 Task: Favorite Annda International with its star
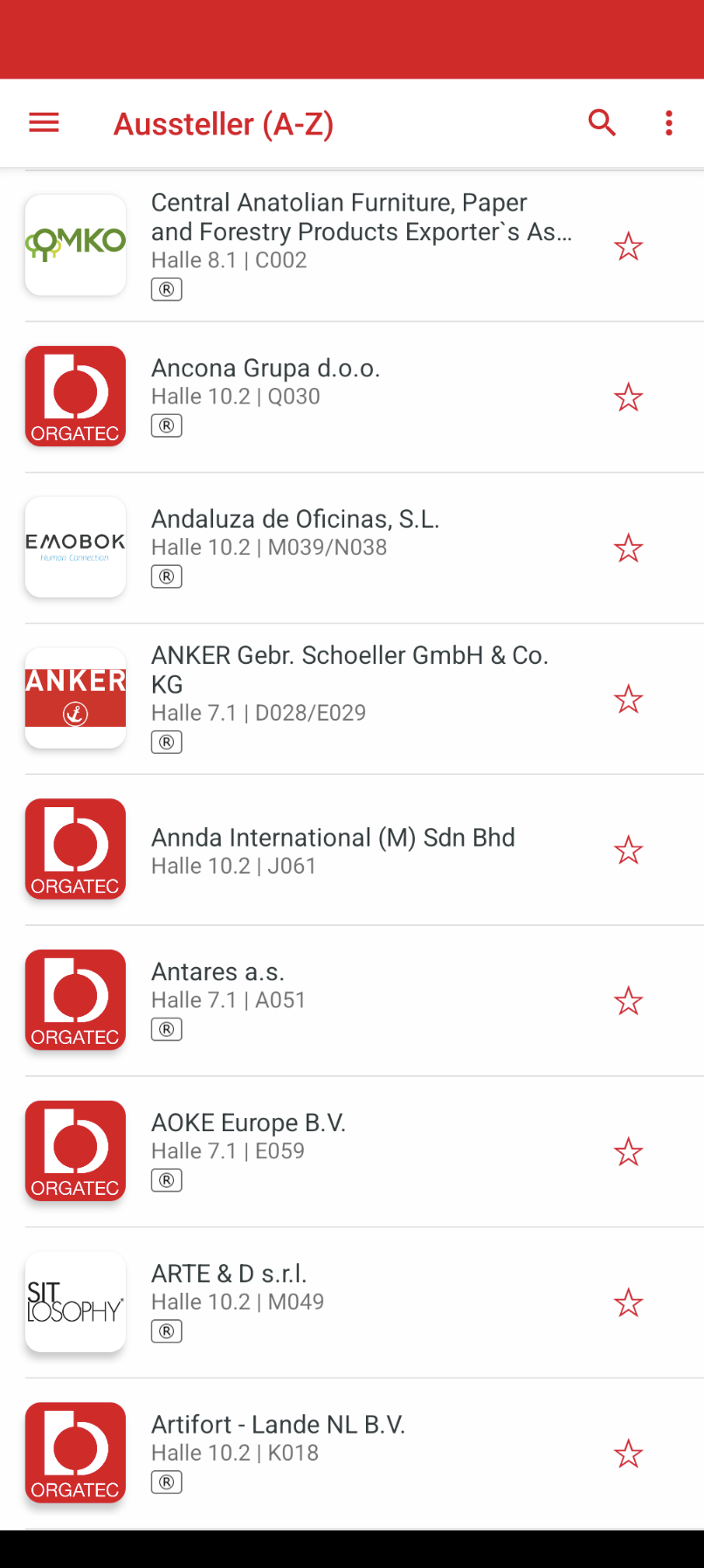pyautogui.click(x=628, y=850)
